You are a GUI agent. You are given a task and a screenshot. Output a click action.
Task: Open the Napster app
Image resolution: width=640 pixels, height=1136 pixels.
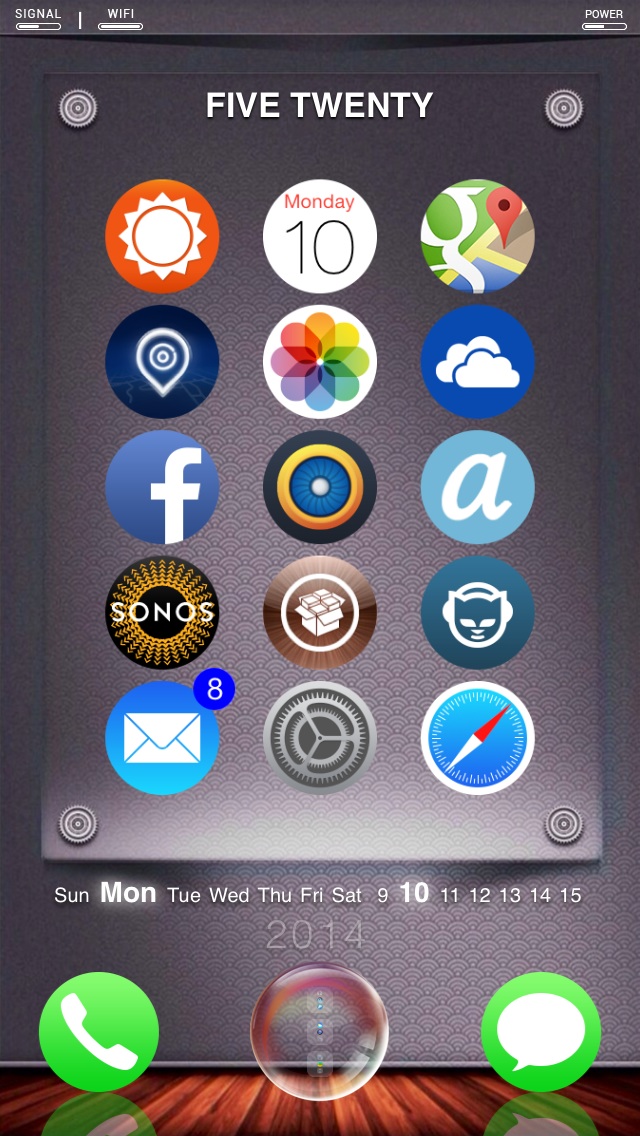478,612
